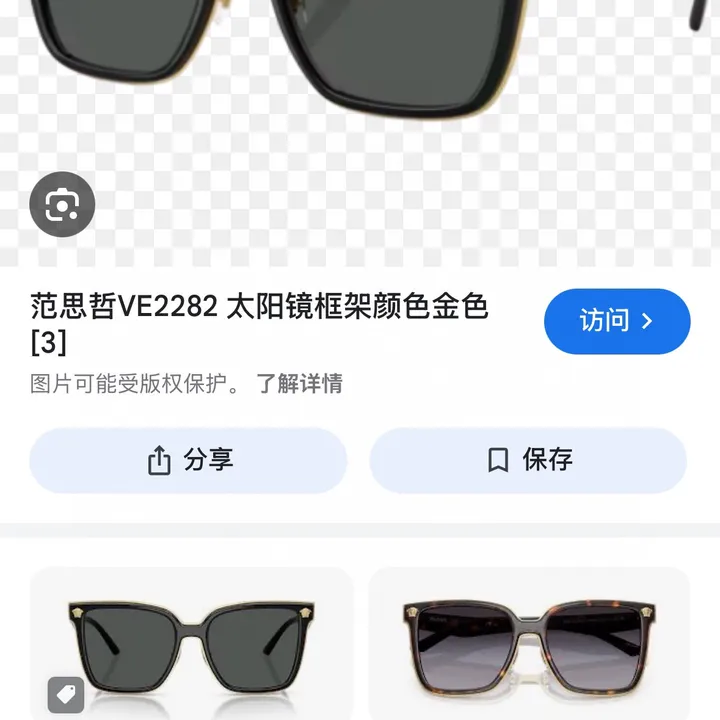Open the black sunglasses related image
The image size is (720, 720).
pos(191,645)
